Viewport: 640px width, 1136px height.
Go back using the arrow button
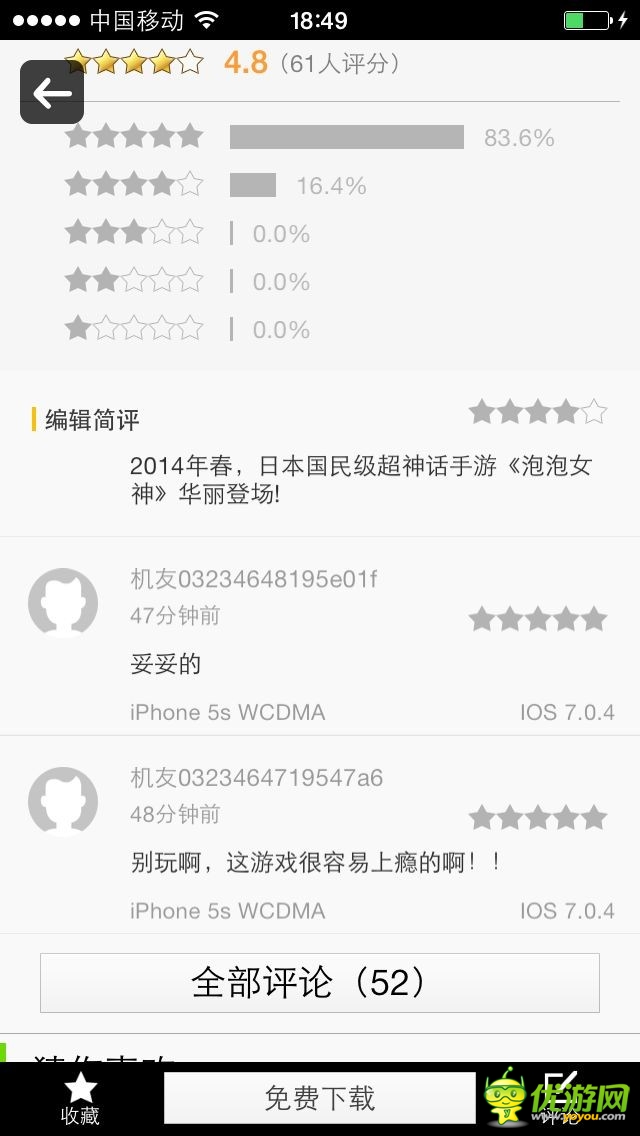pos(52,92)
